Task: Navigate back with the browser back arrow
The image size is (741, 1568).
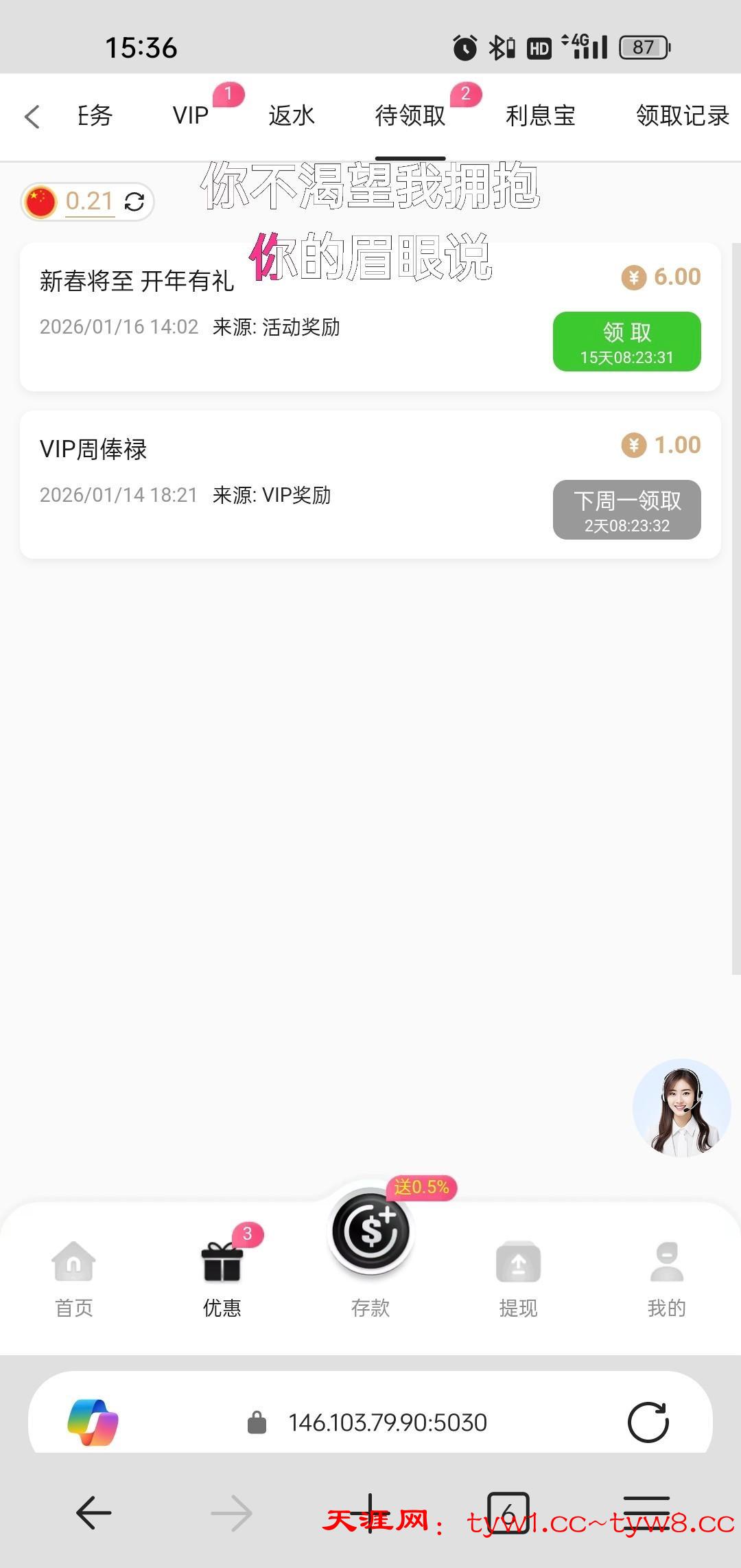Action: [93, 1512]
